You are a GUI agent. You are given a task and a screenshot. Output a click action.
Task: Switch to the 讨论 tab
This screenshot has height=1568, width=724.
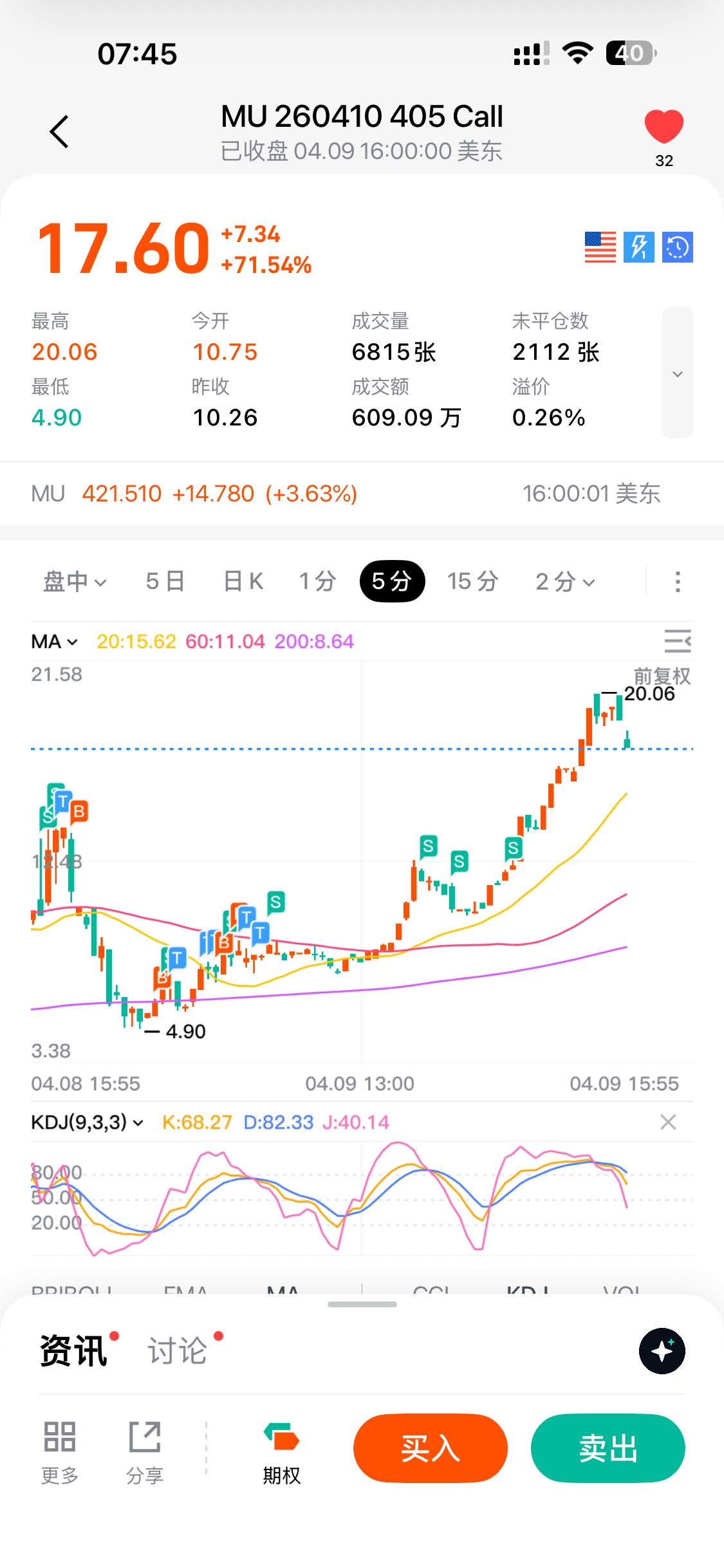pyautogui.click(x=178, y=1350)
